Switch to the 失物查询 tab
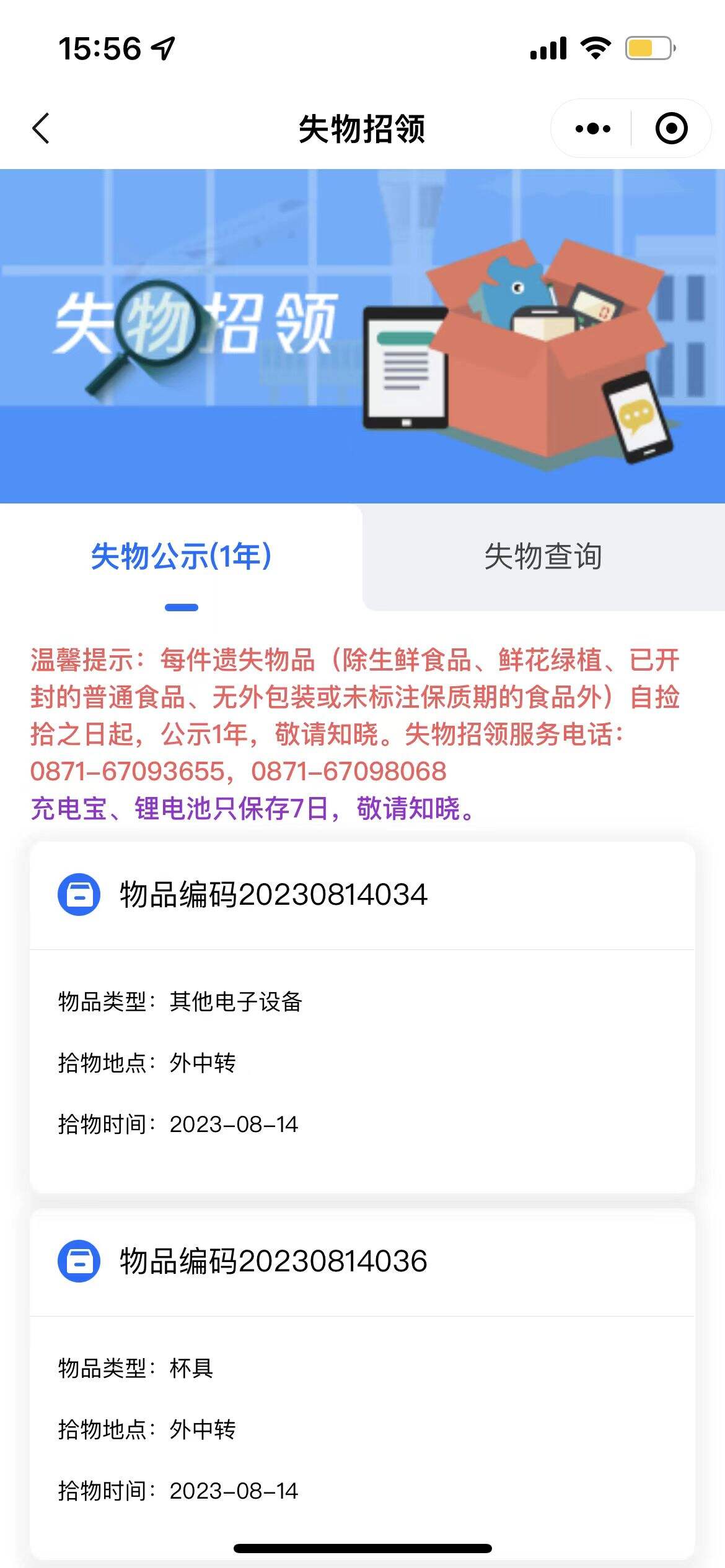The width and height of the screenshot is (725, 1568). point(543,556)
